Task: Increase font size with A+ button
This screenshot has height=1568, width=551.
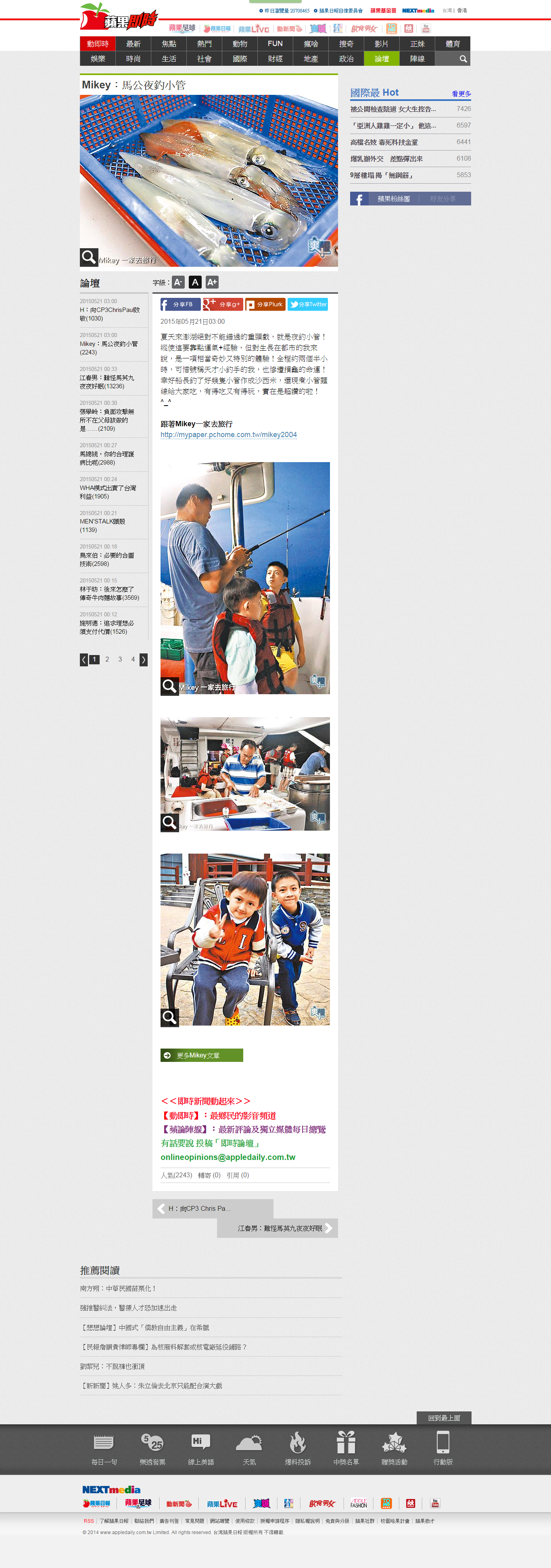Action: pos(212,283)
